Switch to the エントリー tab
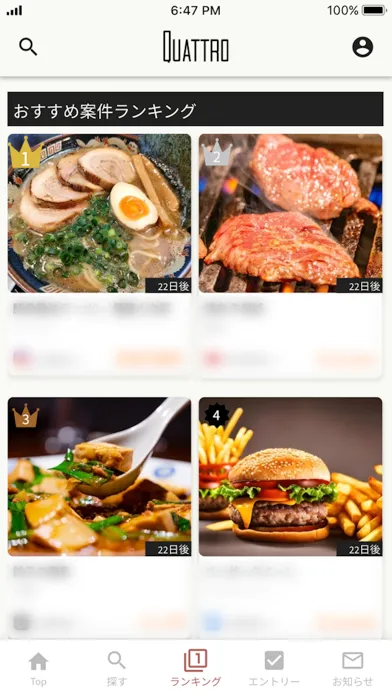 274,668
